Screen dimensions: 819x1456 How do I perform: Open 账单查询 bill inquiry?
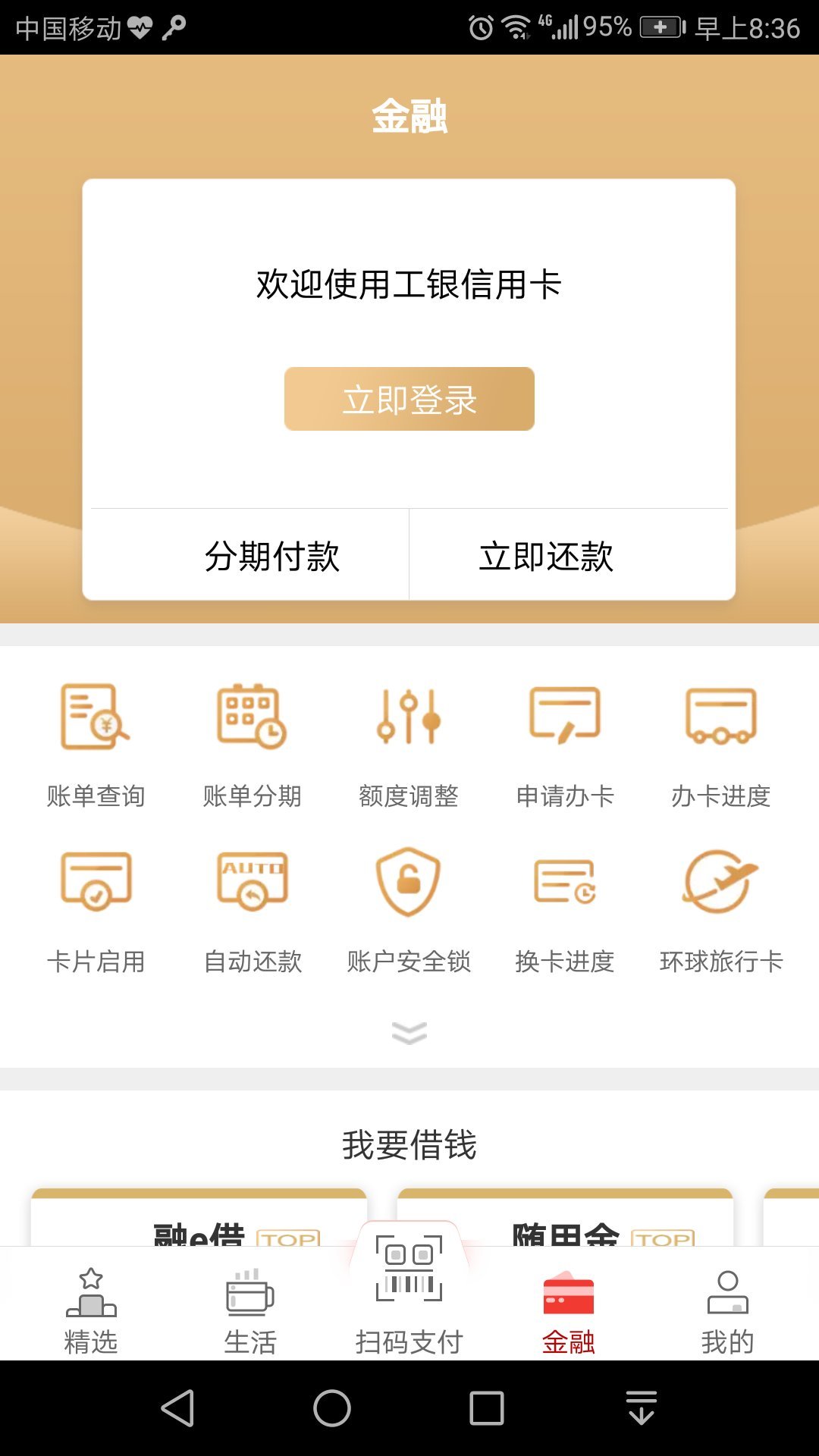96,745
